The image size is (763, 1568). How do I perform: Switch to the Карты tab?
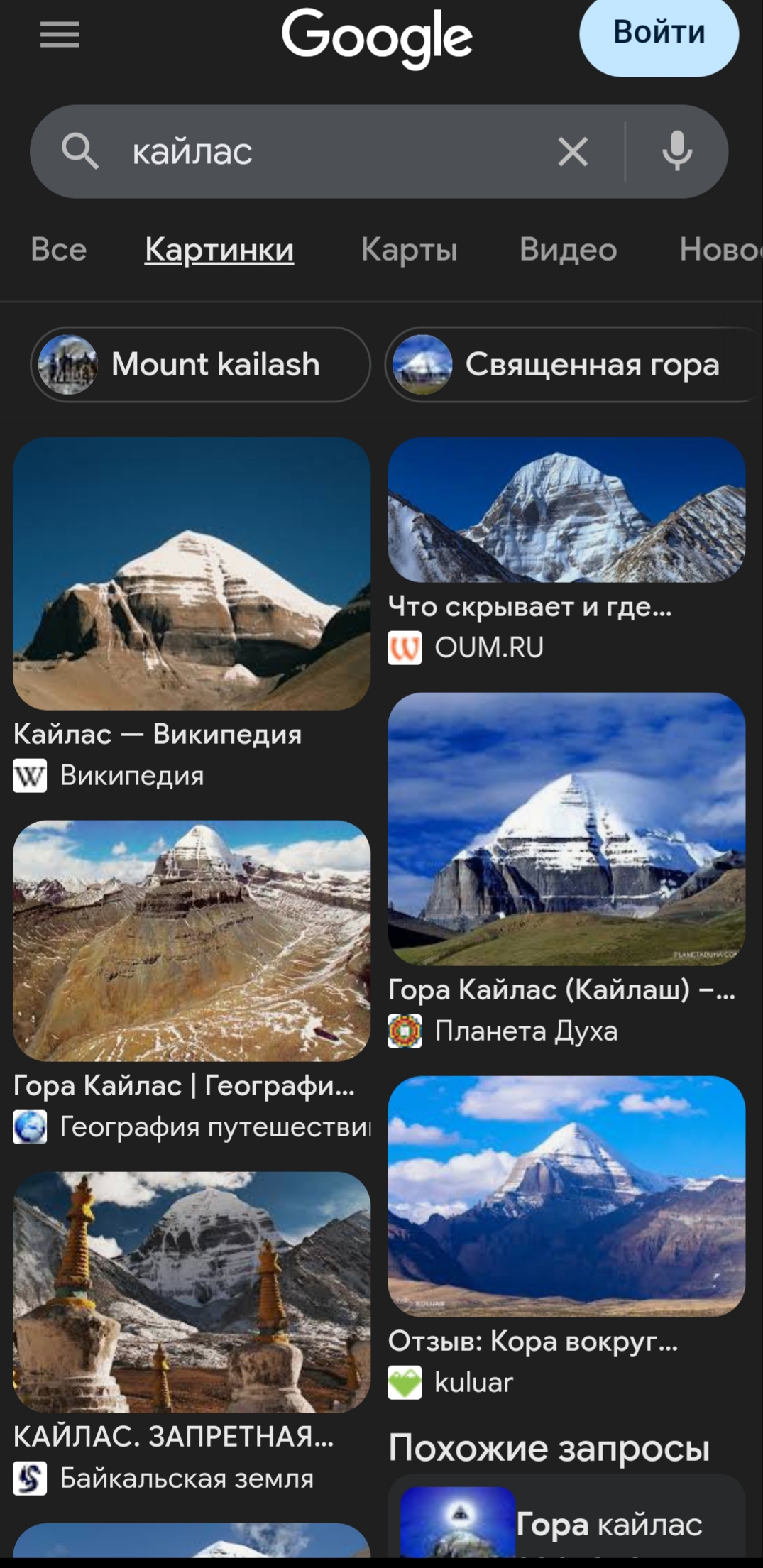(x=409, y=249)
